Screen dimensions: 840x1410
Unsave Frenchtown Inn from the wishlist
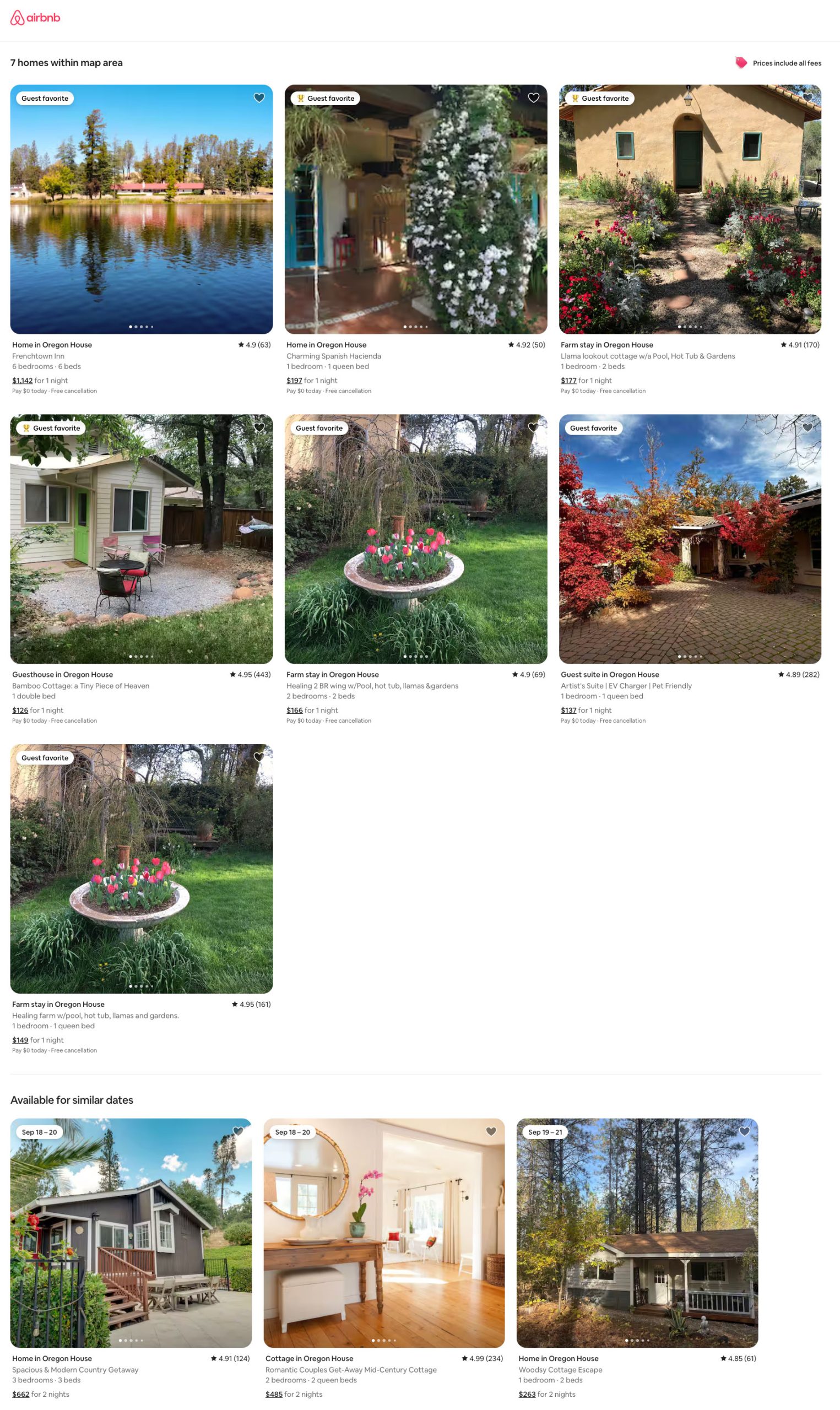(x=259, y=98)
